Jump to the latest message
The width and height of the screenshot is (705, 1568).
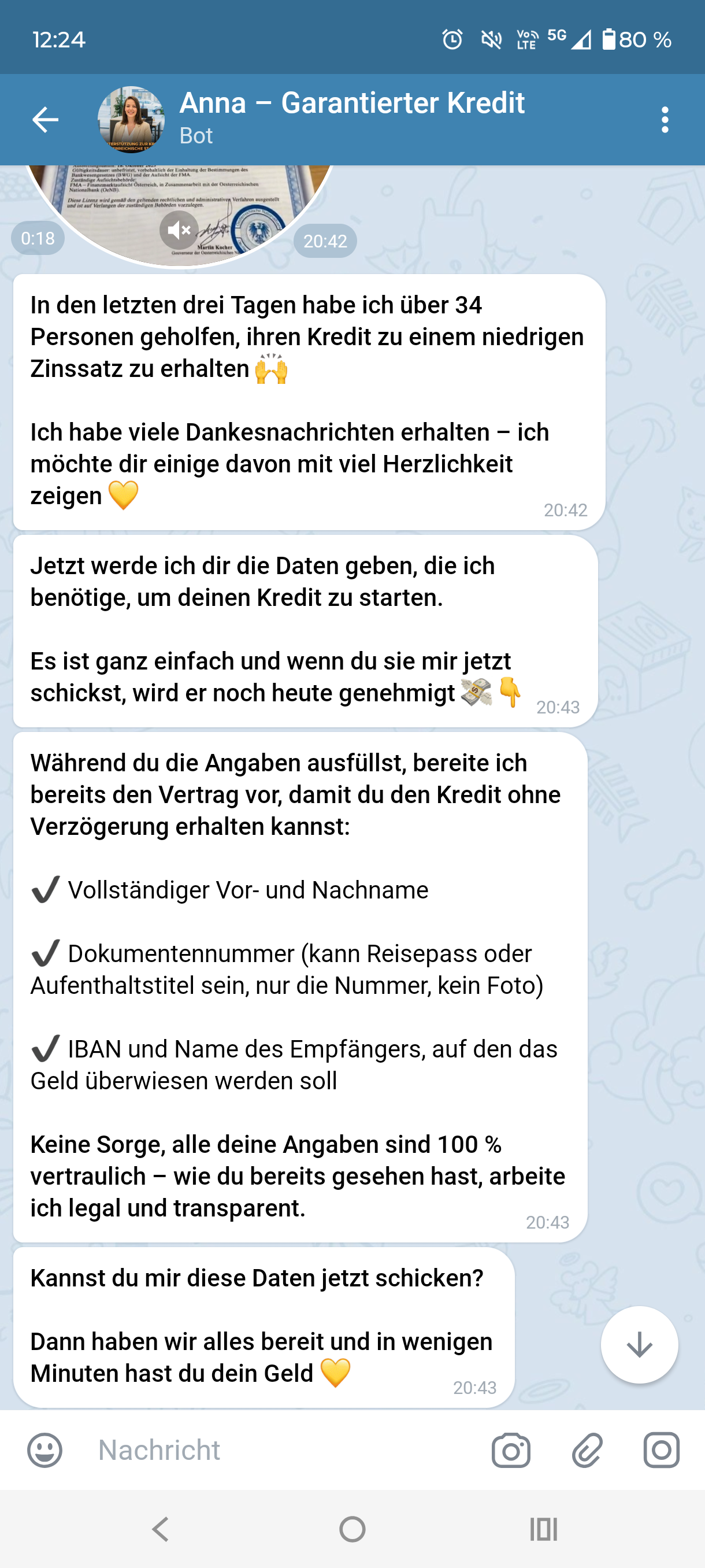pyautogui.click(x=639, y=1345)
